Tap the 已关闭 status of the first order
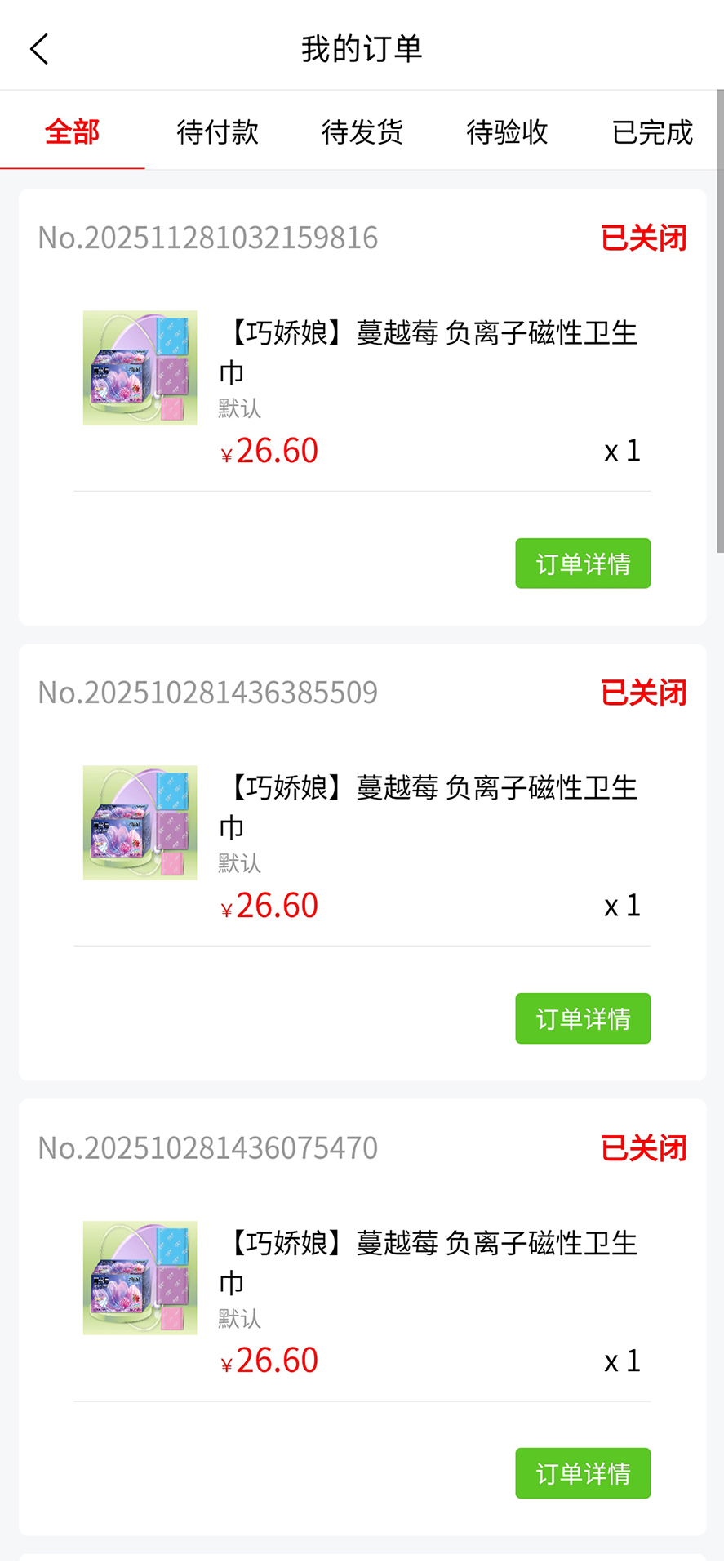This screenshot has height=1568, width=724. 644,238
